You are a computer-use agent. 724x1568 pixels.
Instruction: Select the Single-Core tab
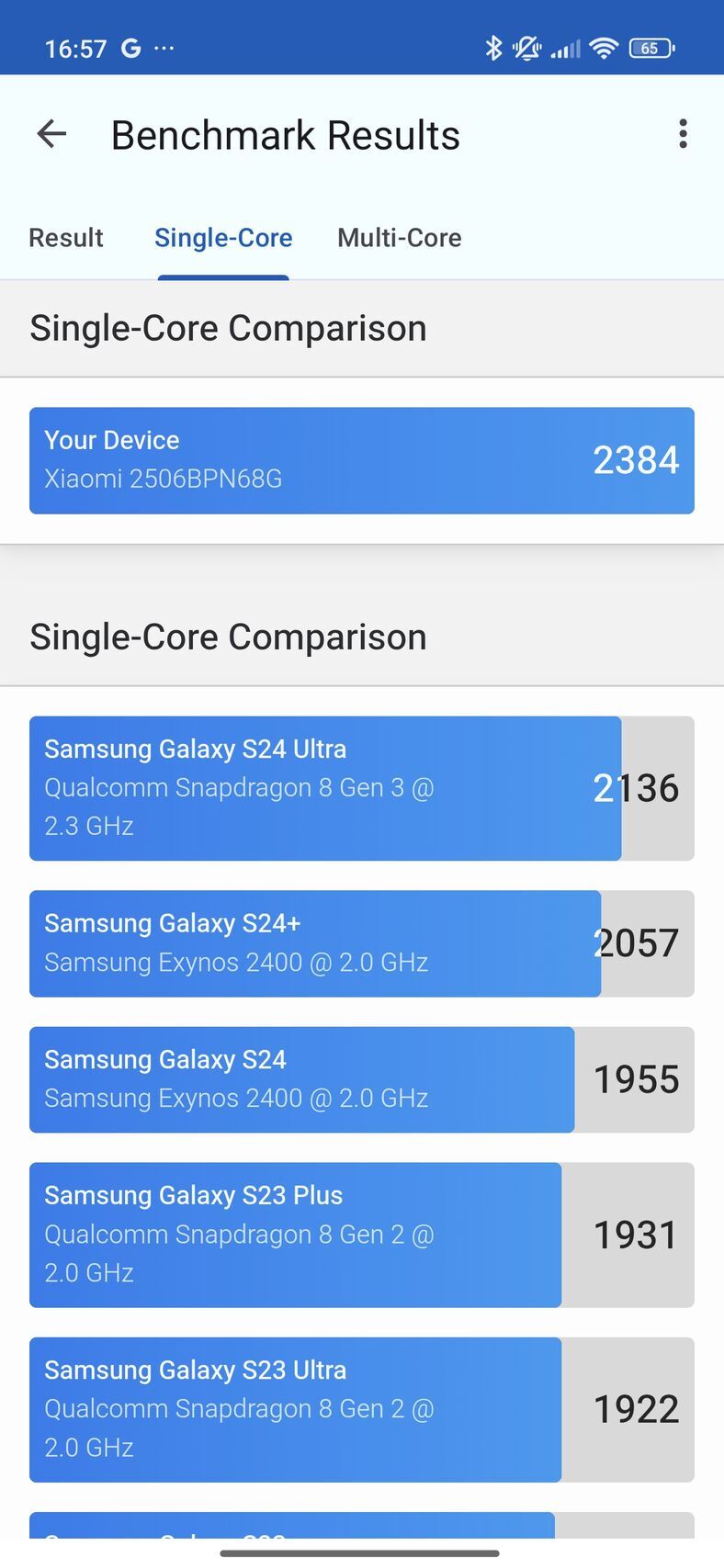pos(223,238)
